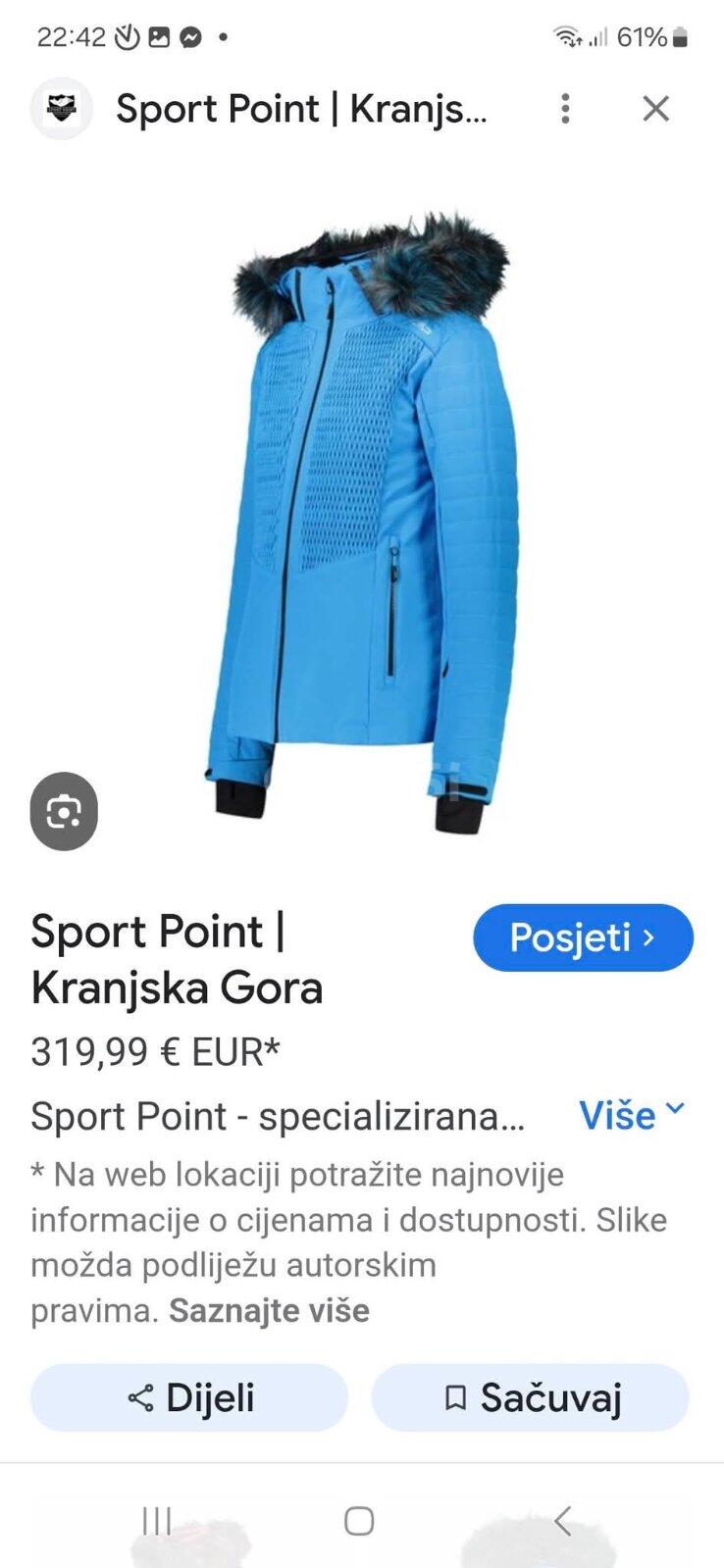The width and height of the screenshot is (724, 1568).
Task: Share this image with Dijeli
Action: (189, 1397)
